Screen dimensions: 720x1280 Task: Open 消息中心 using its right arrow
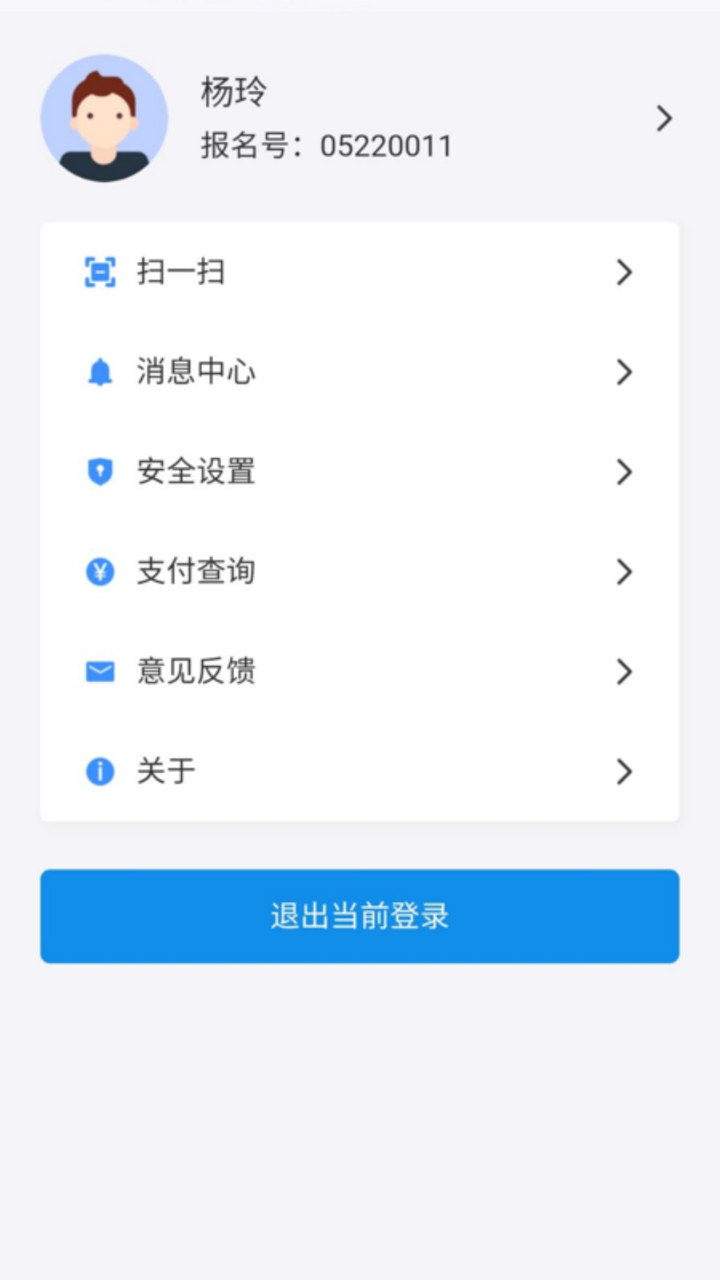pyautogui.click(x=625, y=372)
